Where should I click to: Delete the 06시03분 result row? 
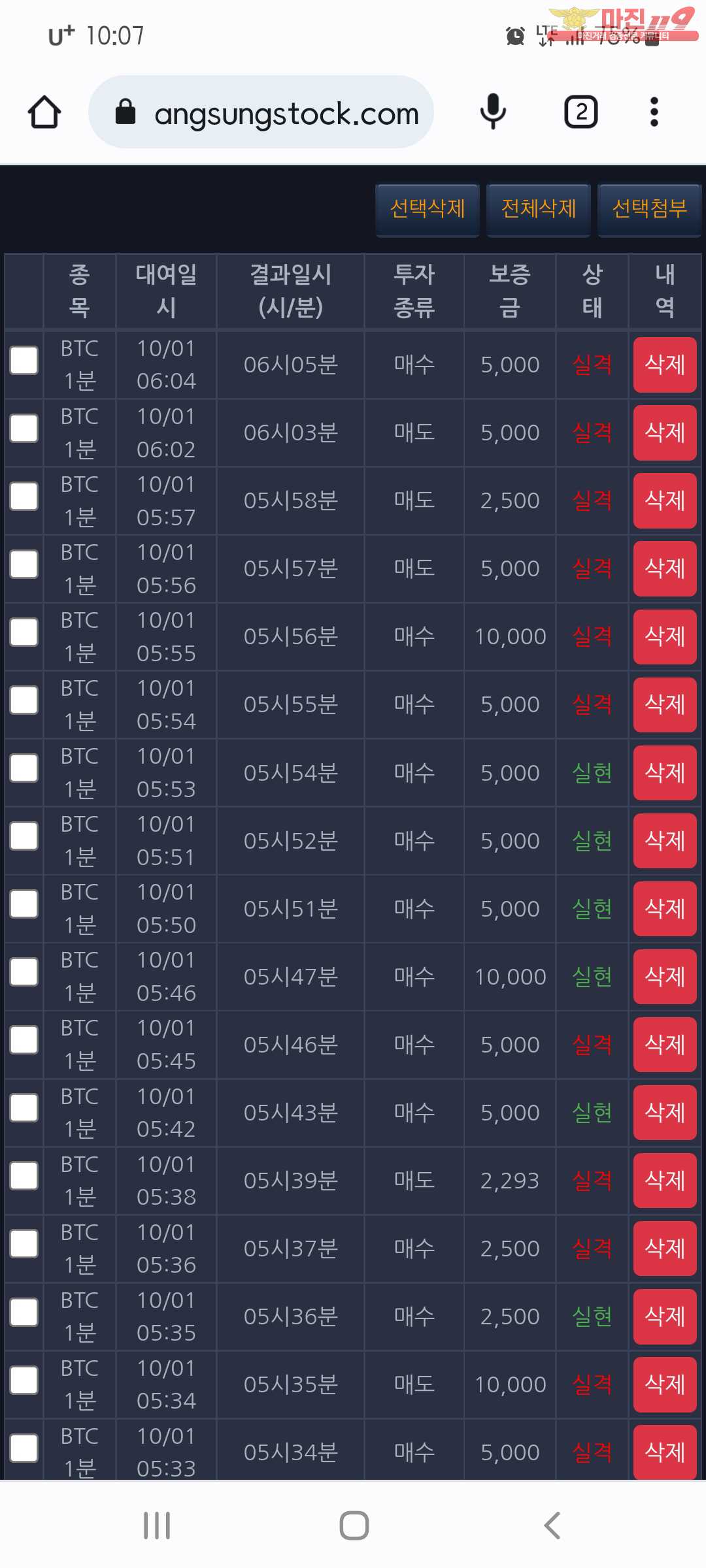(x=665, y=433)
